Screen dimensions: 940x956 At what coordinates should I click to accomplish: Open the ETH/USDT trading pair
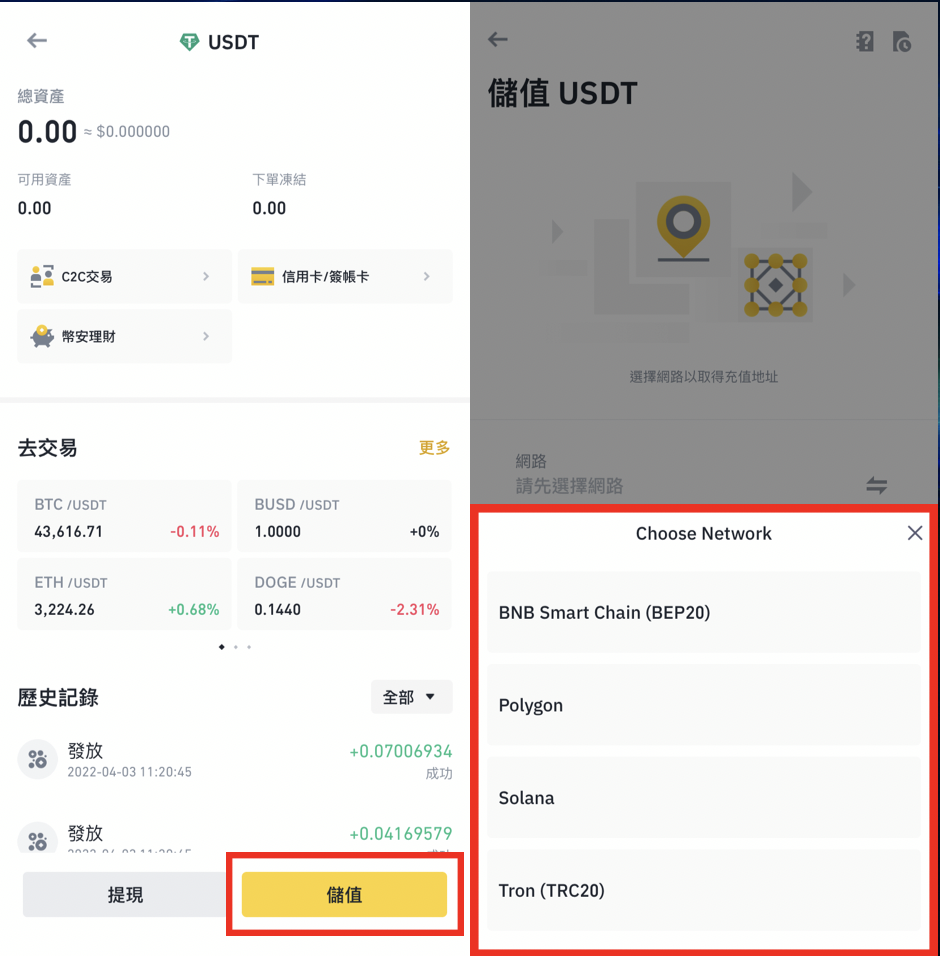124,595
